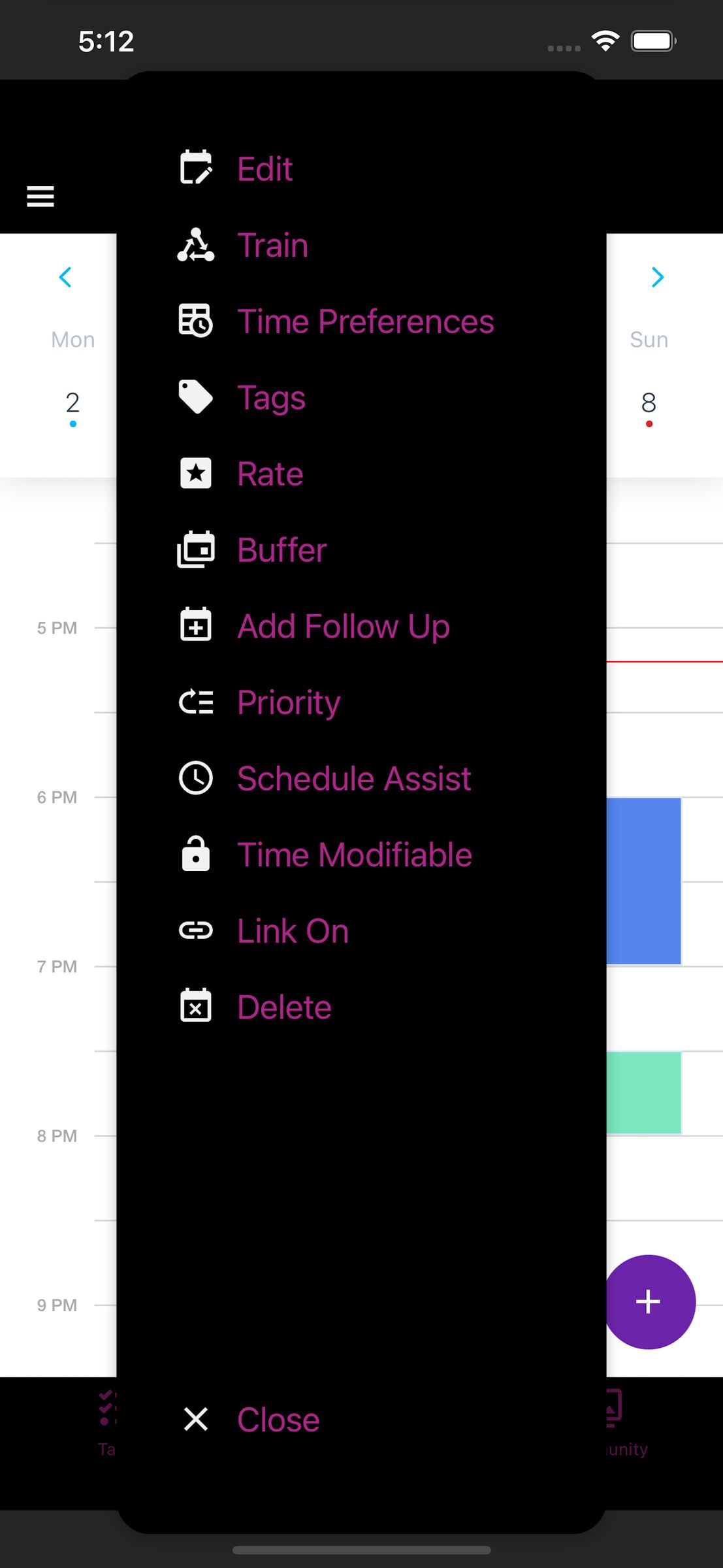Screen dimensions: 723x1568
Task: Select the Edit pencil icon
Action: [x=195, y=168]
